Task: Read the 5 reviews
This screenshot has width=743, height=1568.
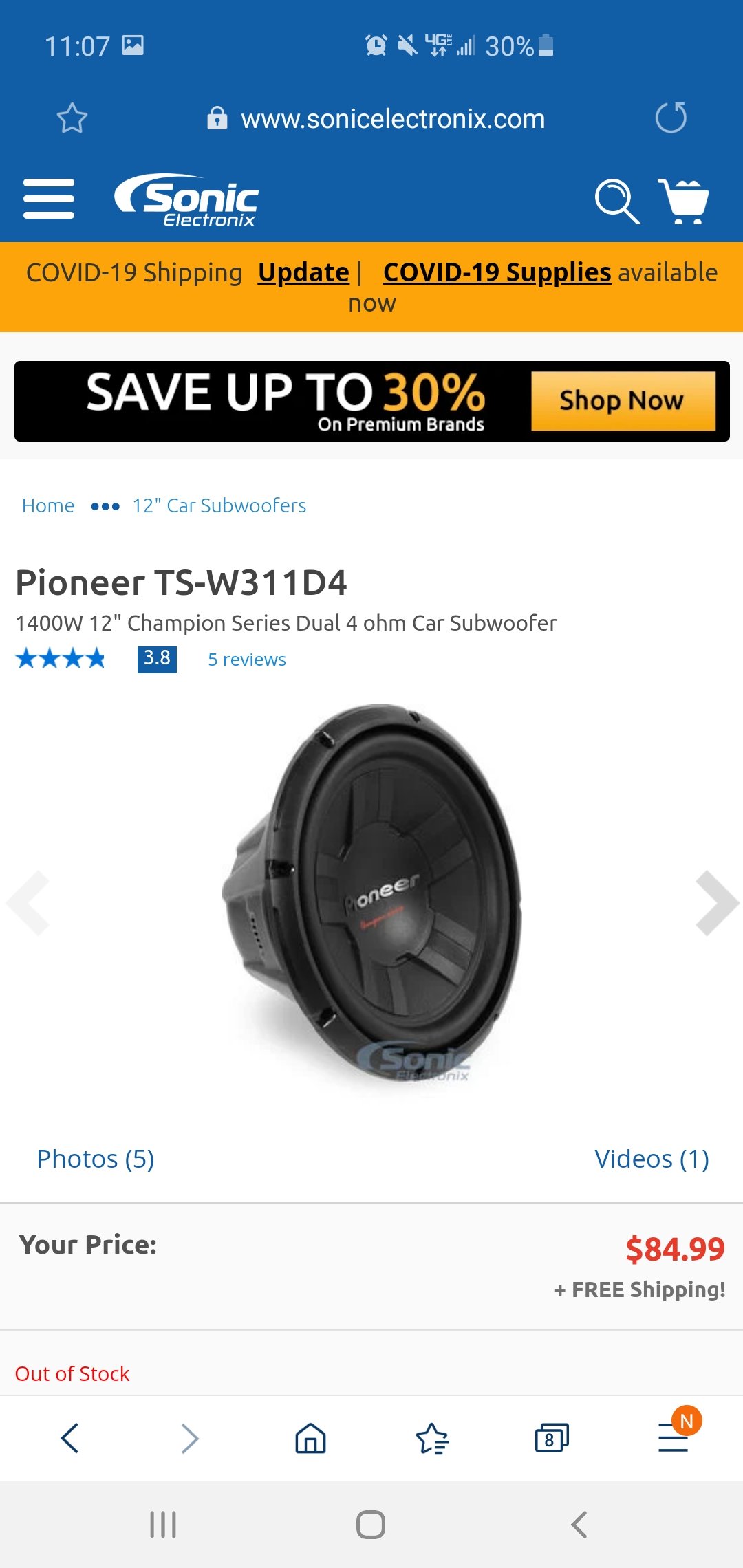Action: (247, 660)
